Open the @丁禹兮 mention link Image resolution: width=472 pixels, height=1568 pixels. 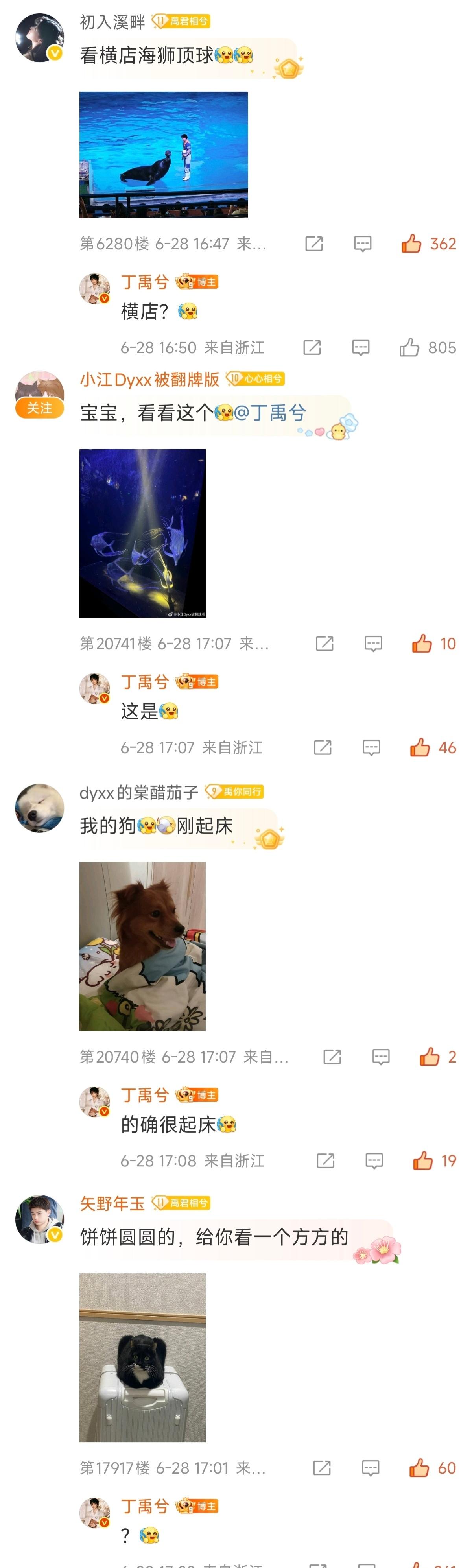[x=269, y=413]
